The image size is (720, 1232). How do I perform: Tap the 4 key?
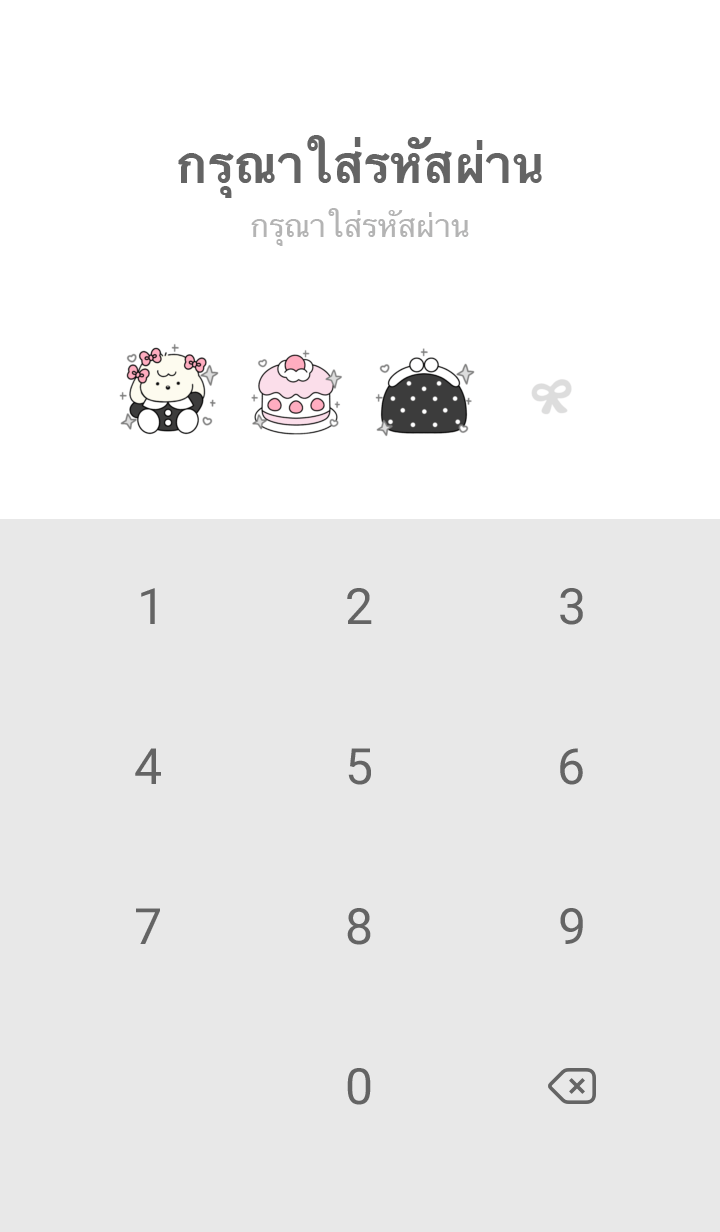click(148, 767)
